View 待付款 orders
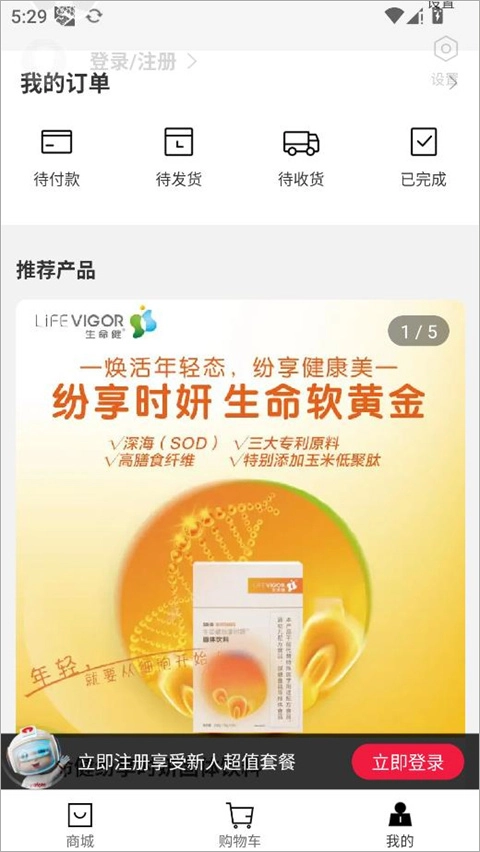The width and height of the screenshot is (480, 852). point(57,157)
